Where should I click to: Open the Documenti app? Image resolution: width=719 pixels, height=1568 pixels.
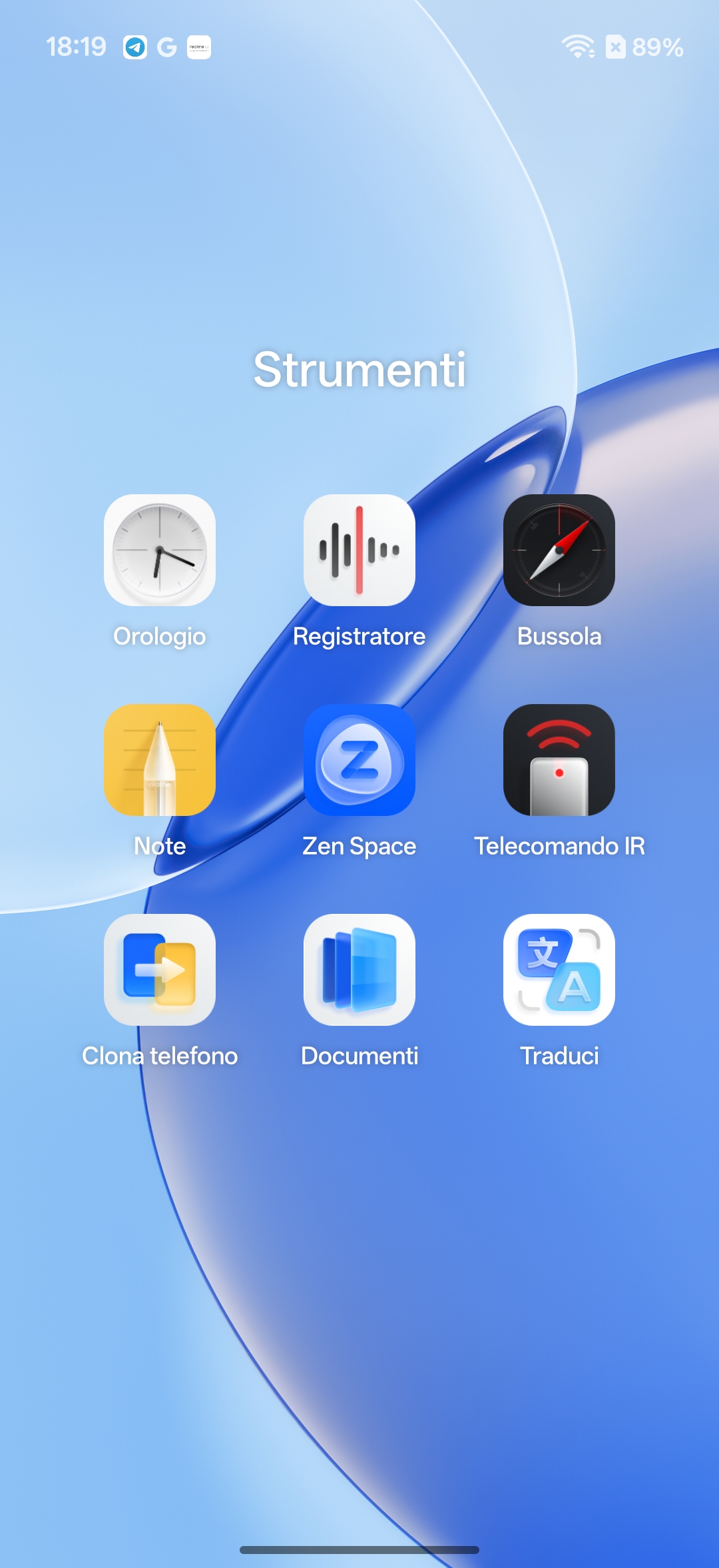(359, 970)
